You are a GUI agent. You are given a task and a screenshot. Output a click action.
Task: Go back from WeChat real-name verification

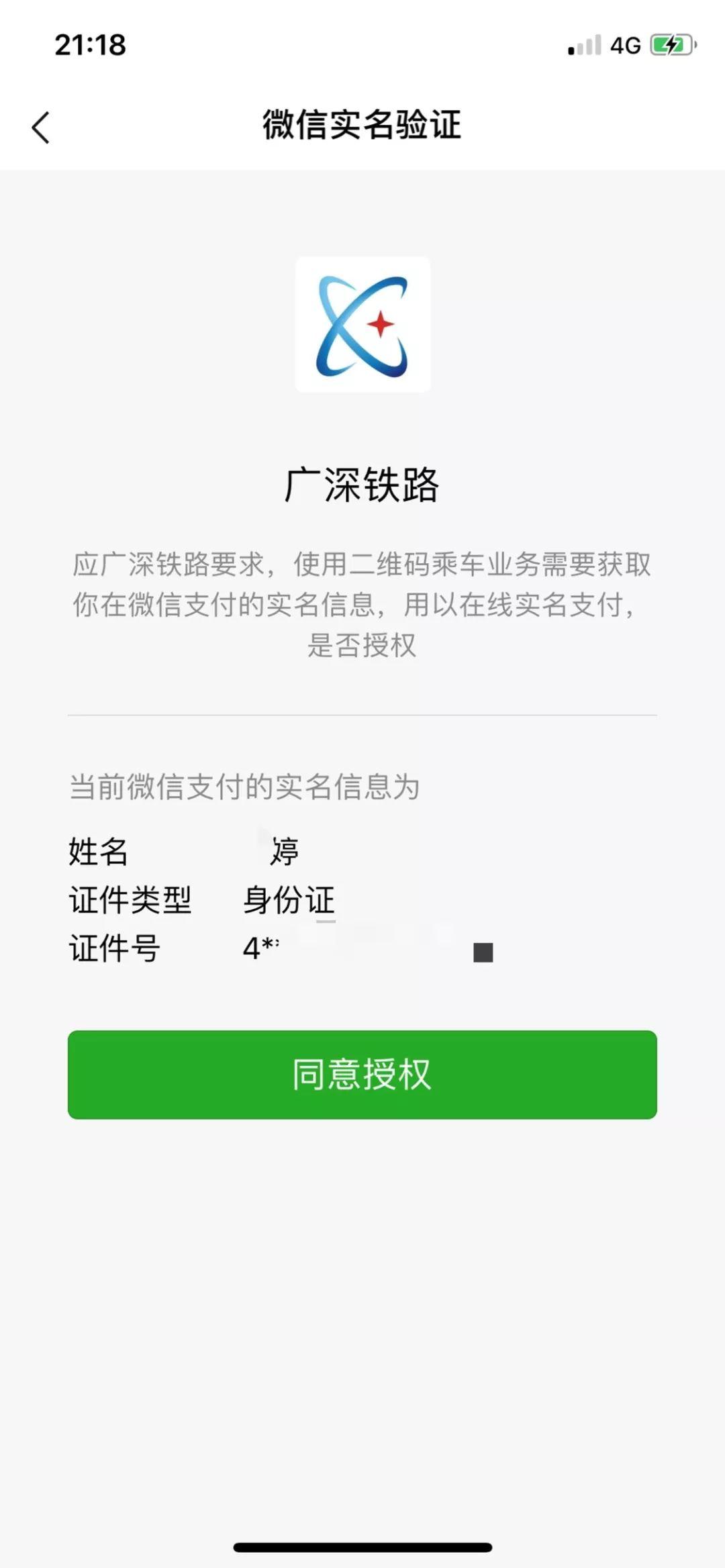pos(41,127)
